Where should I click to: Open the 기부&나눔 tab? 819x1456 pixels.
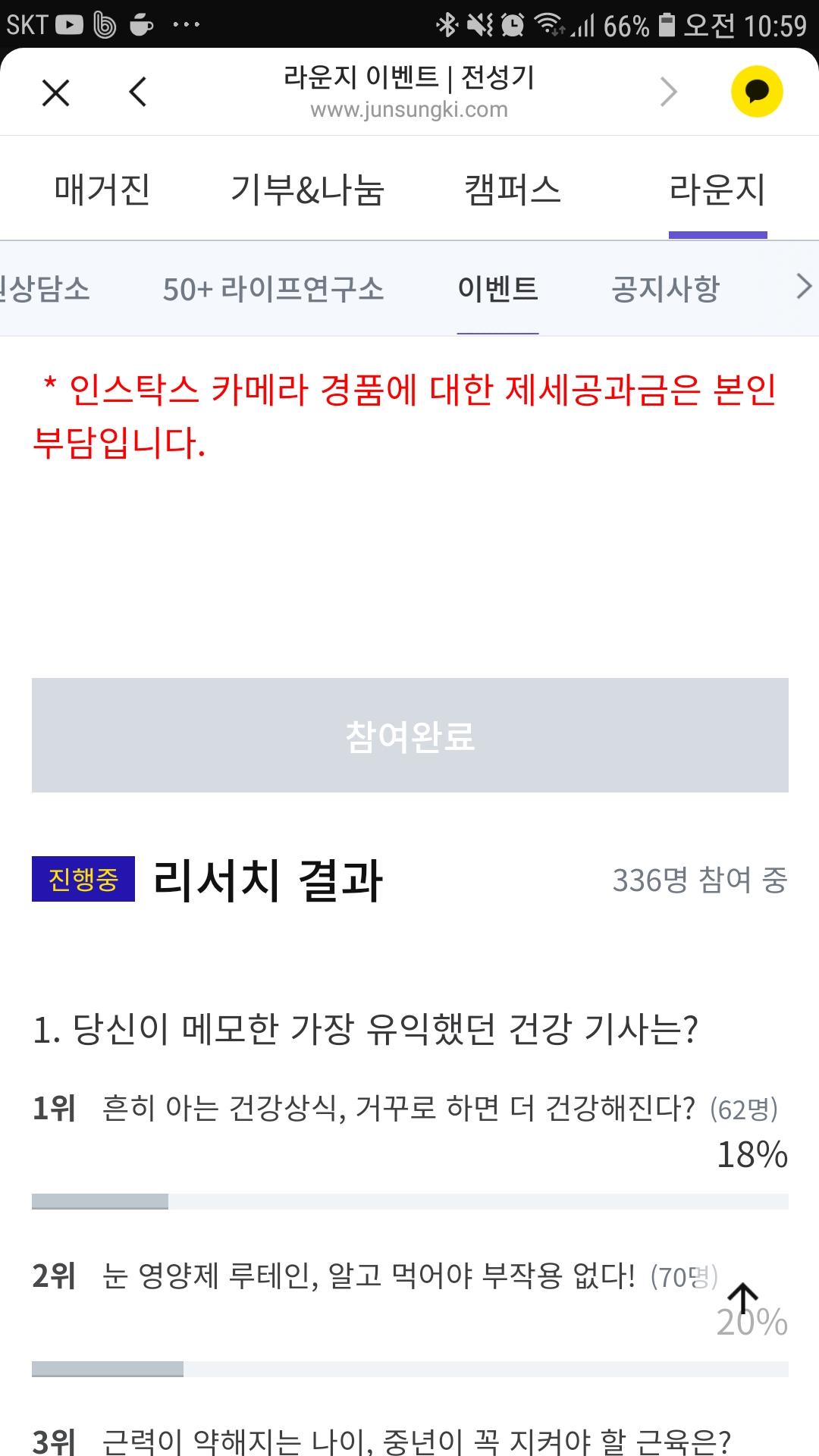coord(307,190)
